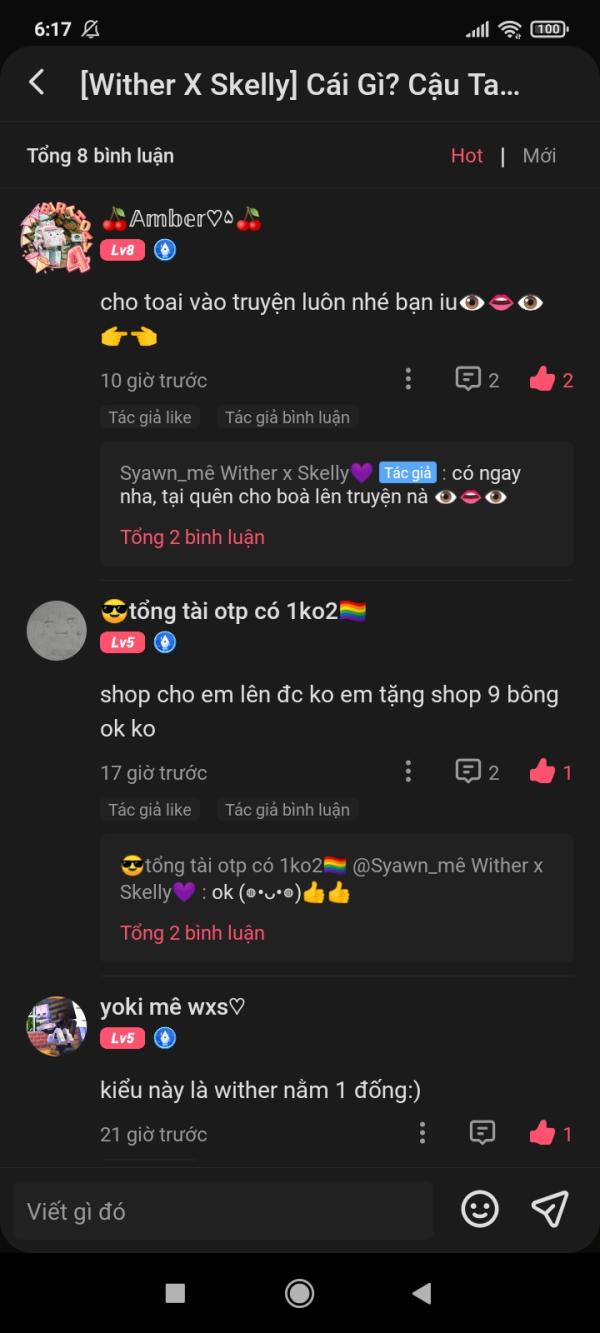Open overflow menu on tổng tài otp's comment
This screenshot has width=600, height=1333.
coord(408,772)
